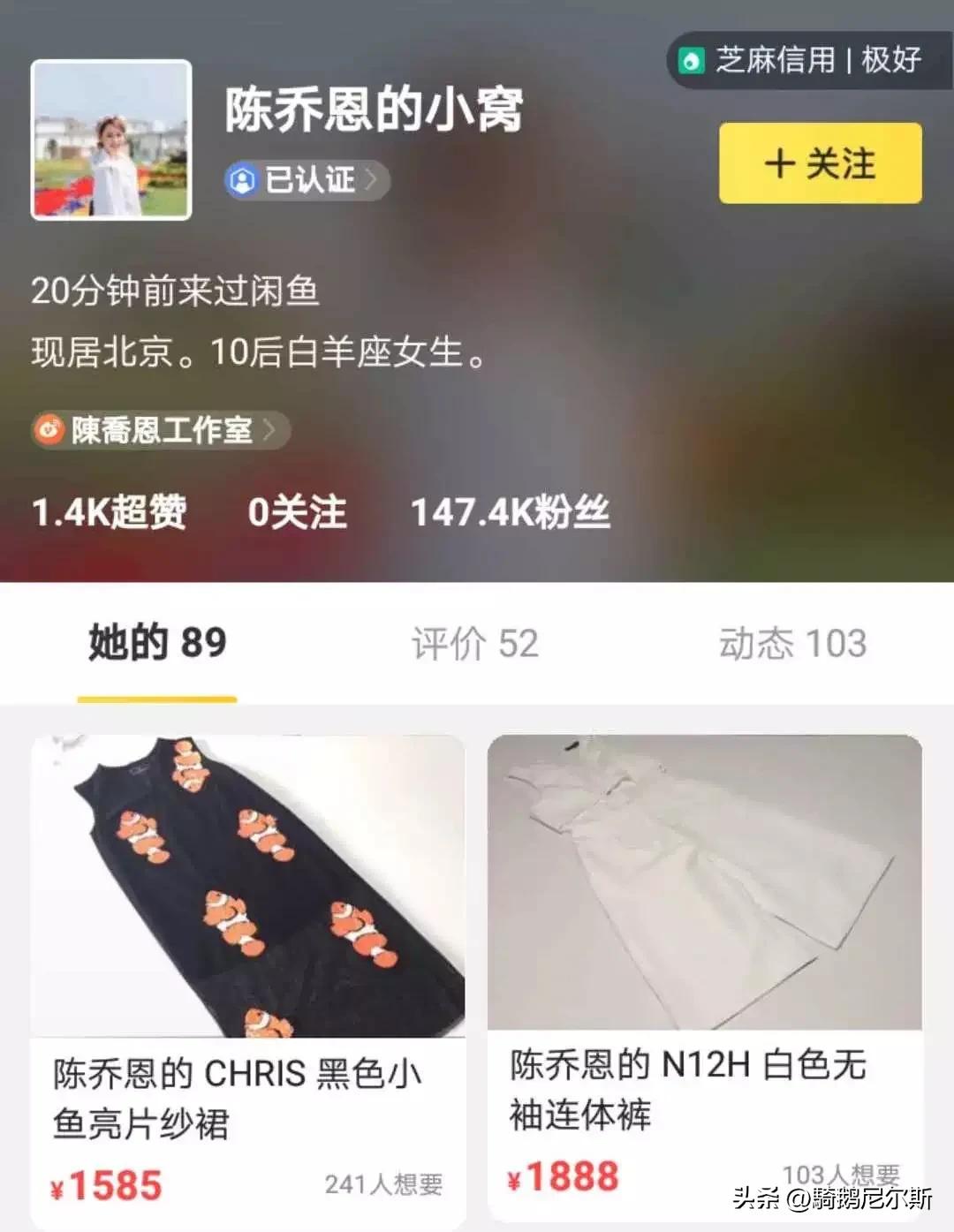The height and width of the screenshot is (1232, 954).
Task: Click the Zhima Credit (芝麻信用) badge icon
Action: (692, 61)
